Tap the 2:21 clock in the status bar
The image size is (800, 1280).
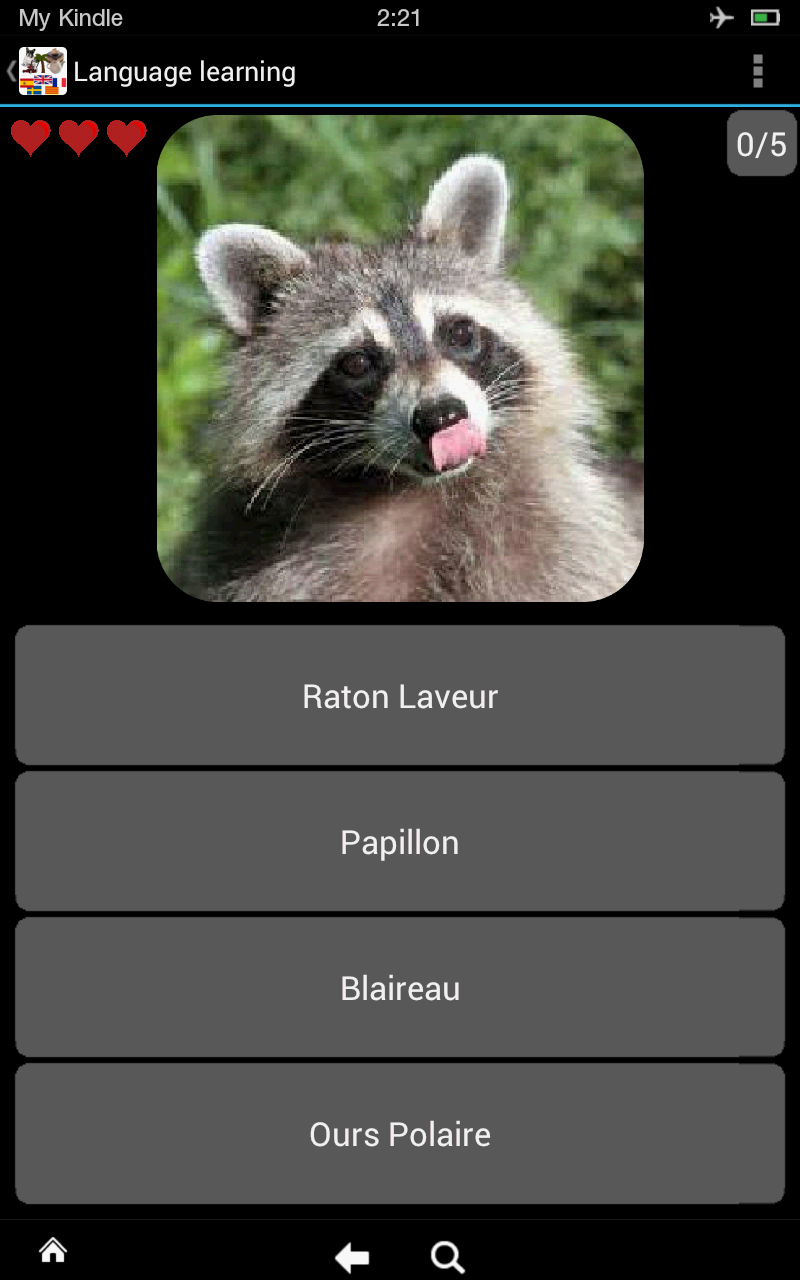click(400, 17)
